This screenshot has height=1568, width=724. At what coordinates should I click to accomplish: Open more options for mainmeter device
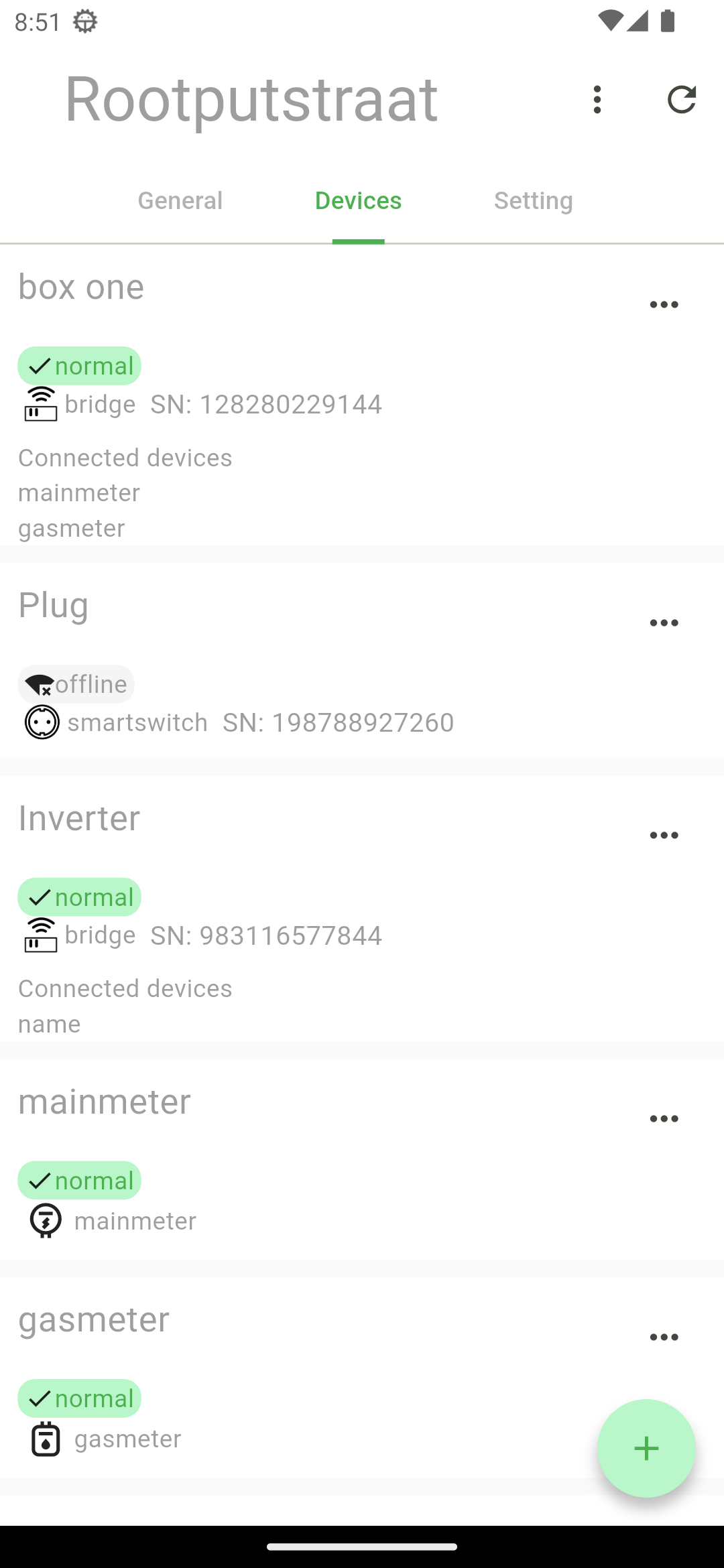[664, 1119]
